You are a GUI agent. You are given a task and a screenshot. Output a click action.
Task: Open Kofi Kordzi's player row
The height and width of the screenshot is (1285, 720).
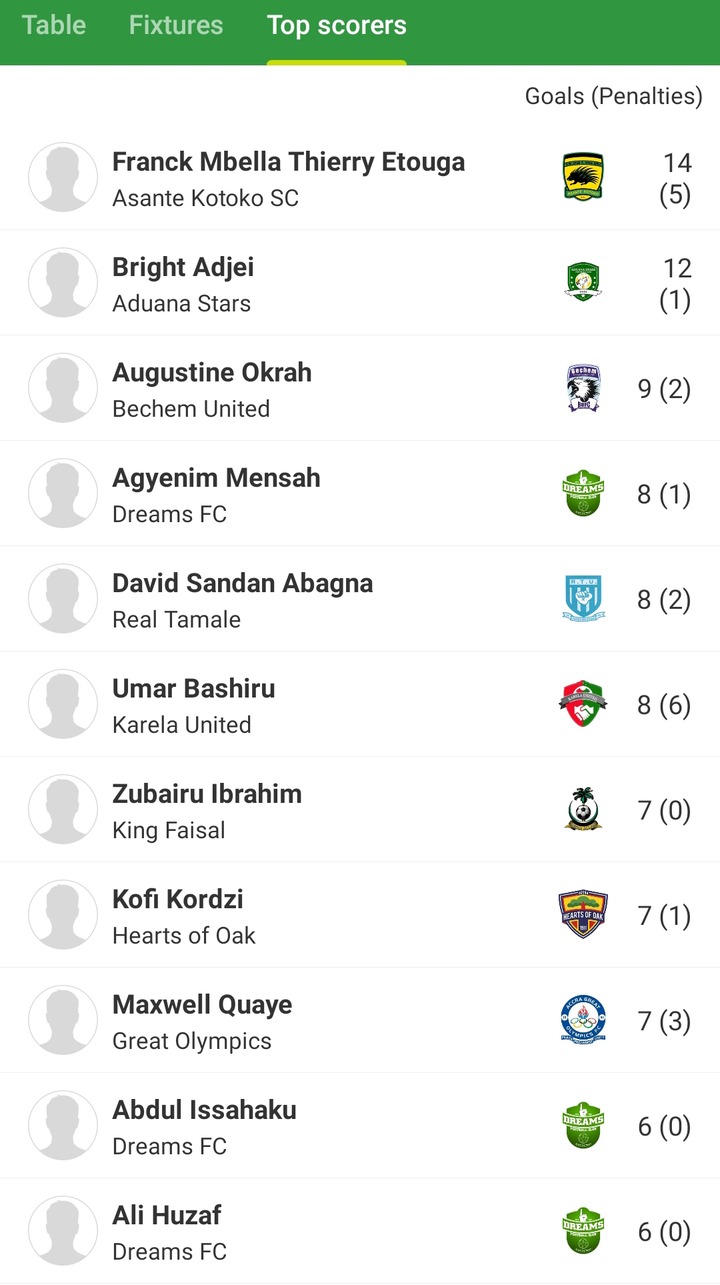click(x=360, y=915)
